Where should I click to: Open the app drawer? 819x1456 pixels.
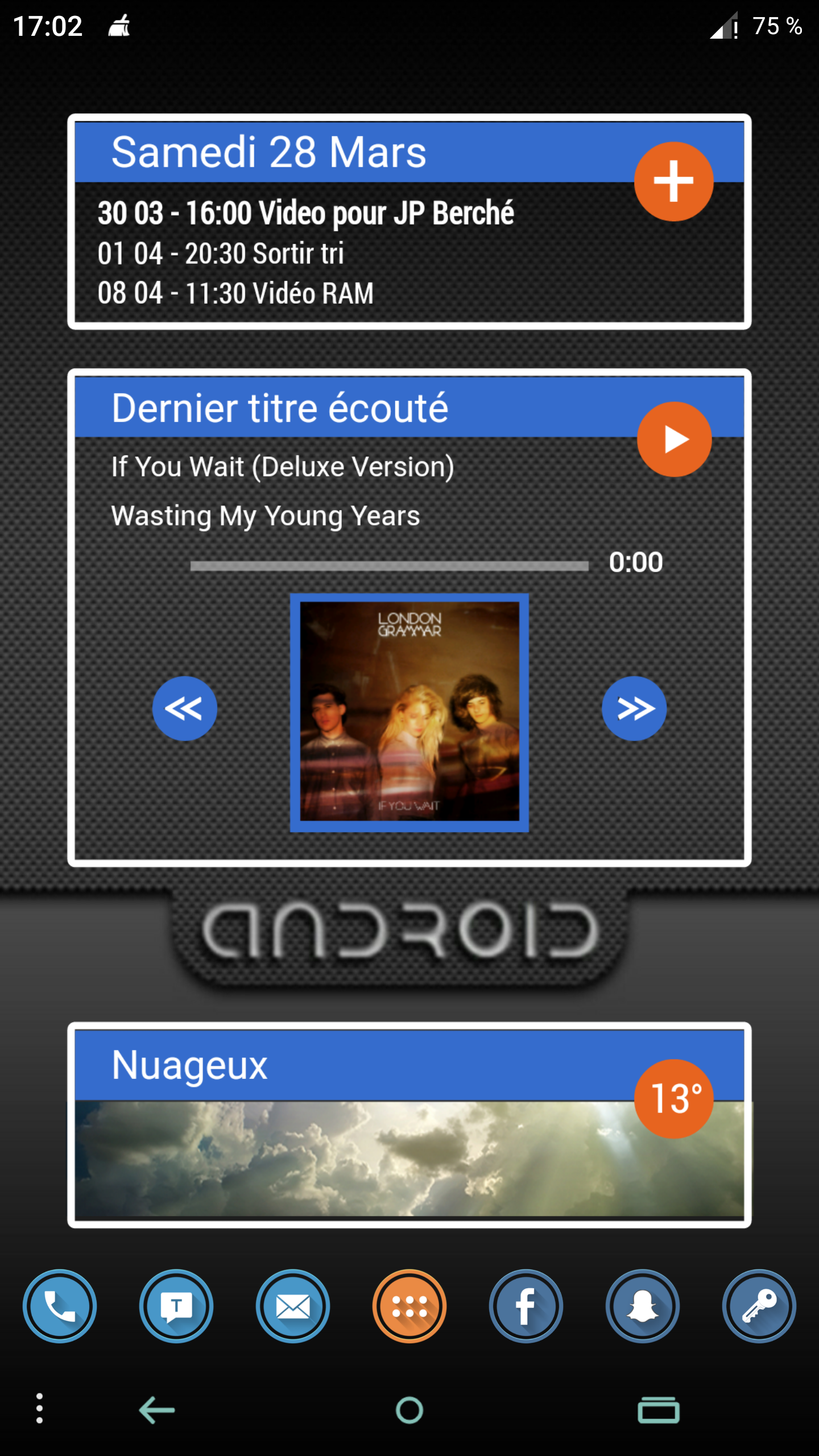(409, 1306)
